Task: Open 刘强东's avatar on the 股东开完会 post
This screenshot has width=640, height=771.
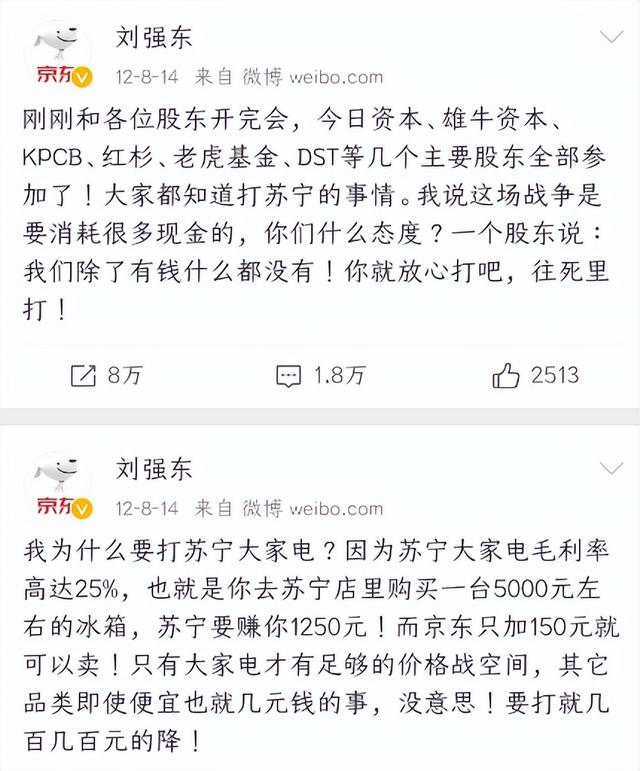Action: [x=64, y=56]
